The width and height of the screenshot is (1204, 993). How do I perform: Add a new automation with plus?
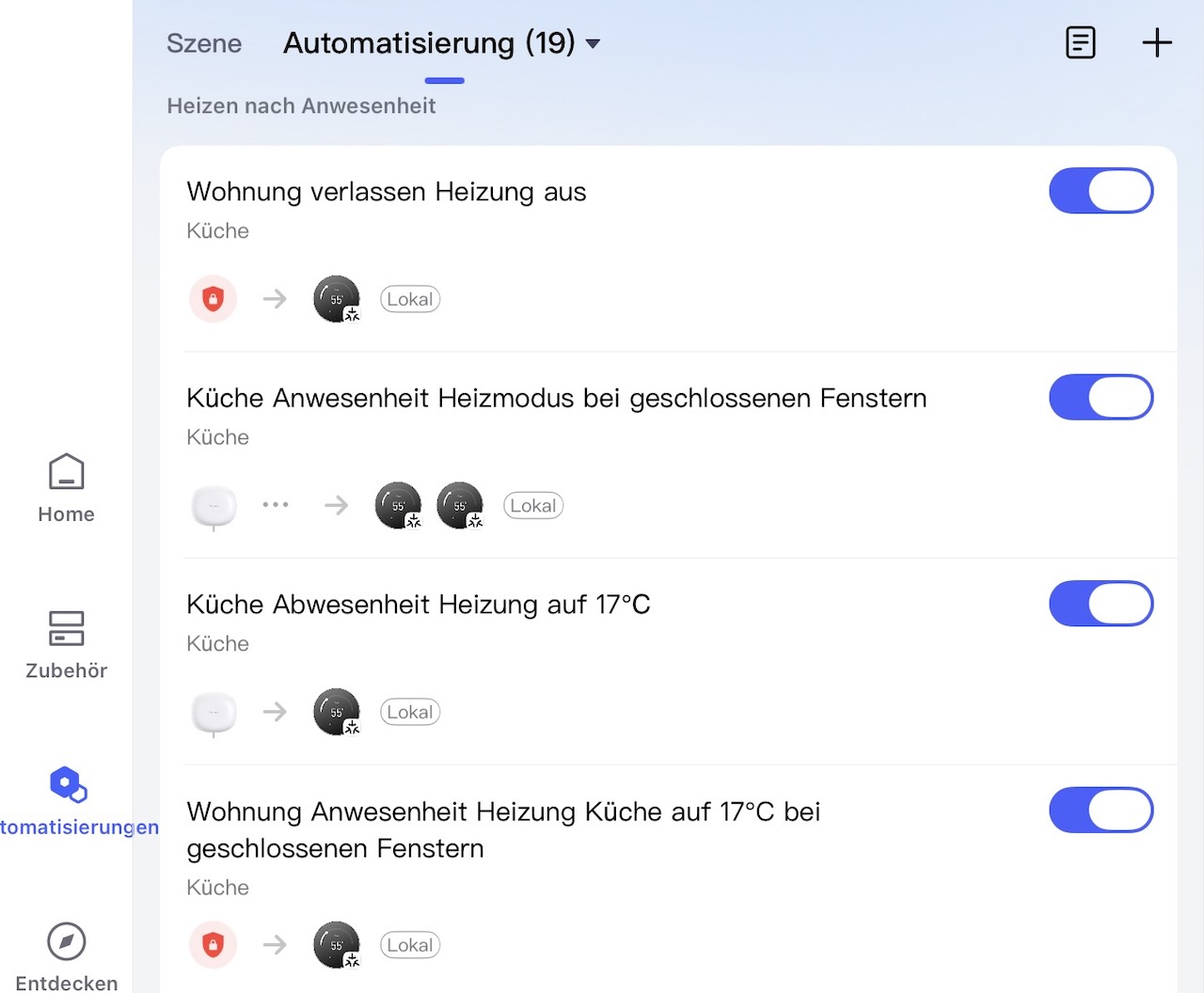tap(1156, 42)
